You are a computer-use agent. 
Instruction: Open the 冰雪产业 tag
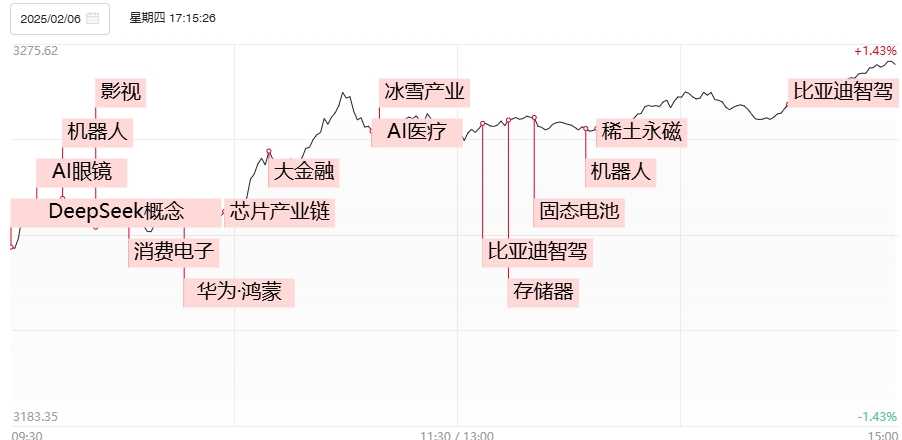424,92
